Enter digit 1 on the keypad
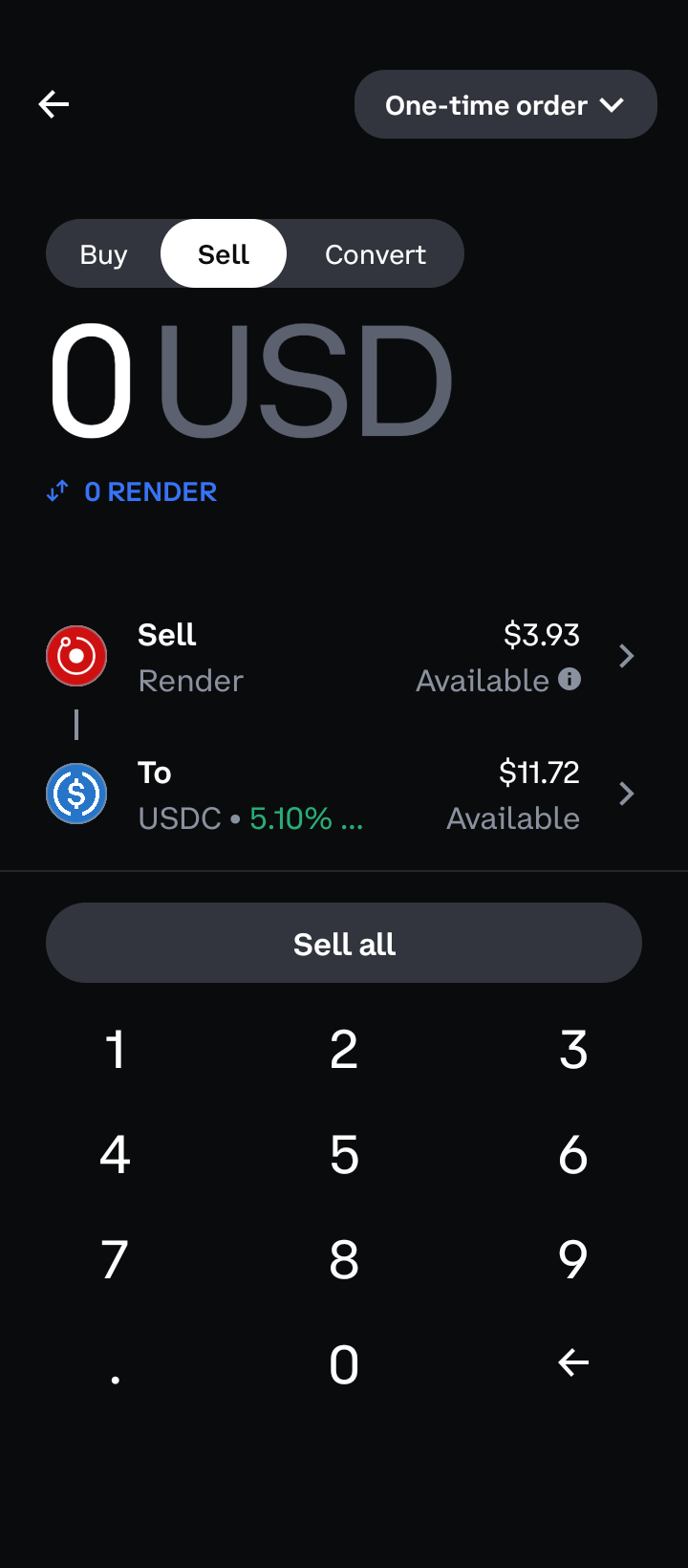The width and height of the screenshot is (688, 1568). click(115, 1050)
